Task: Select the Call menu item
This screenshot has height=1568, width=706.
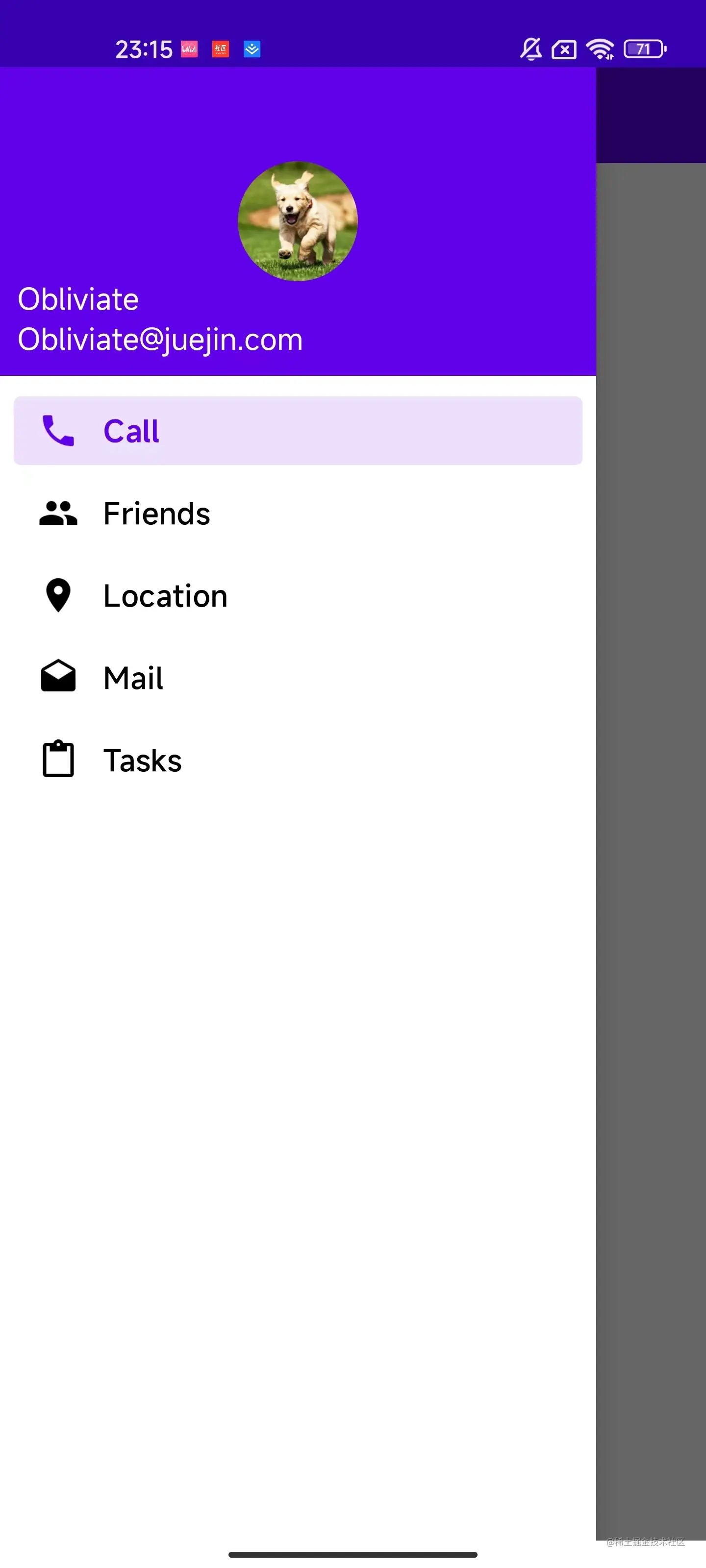Action: pyautogui.click(x=297, y=431)
